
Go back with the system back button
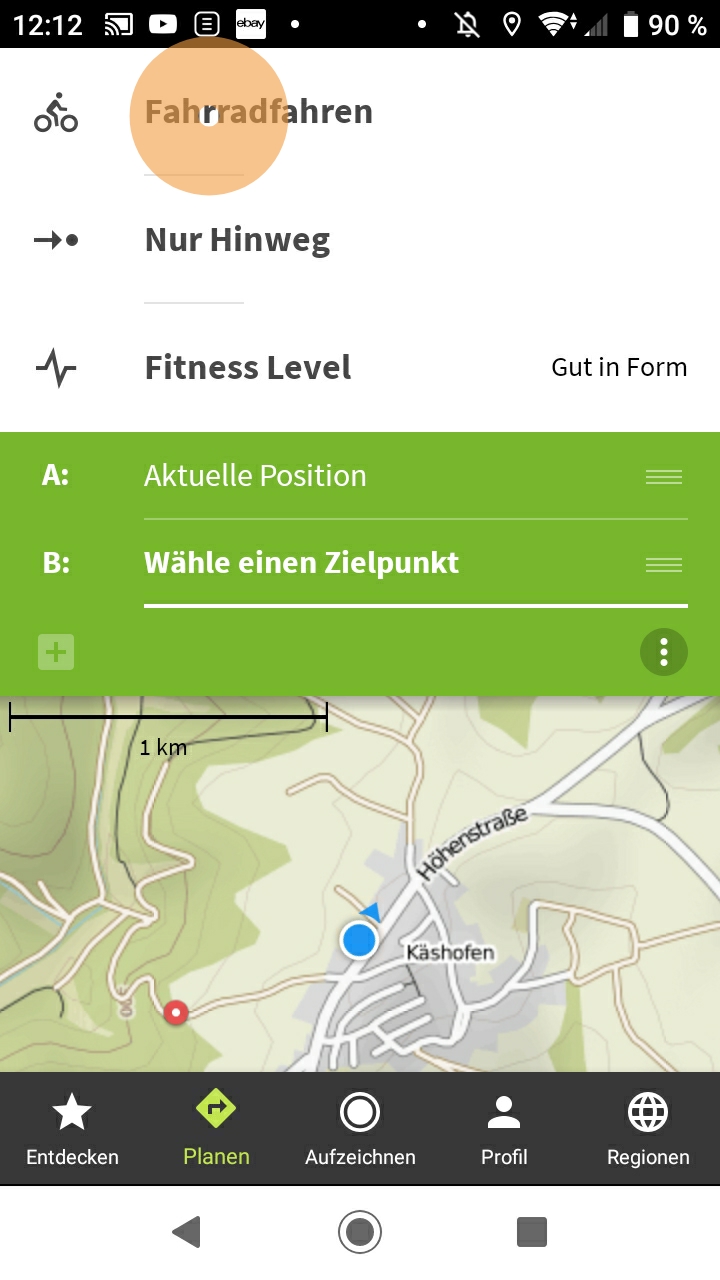point(187,1231)
